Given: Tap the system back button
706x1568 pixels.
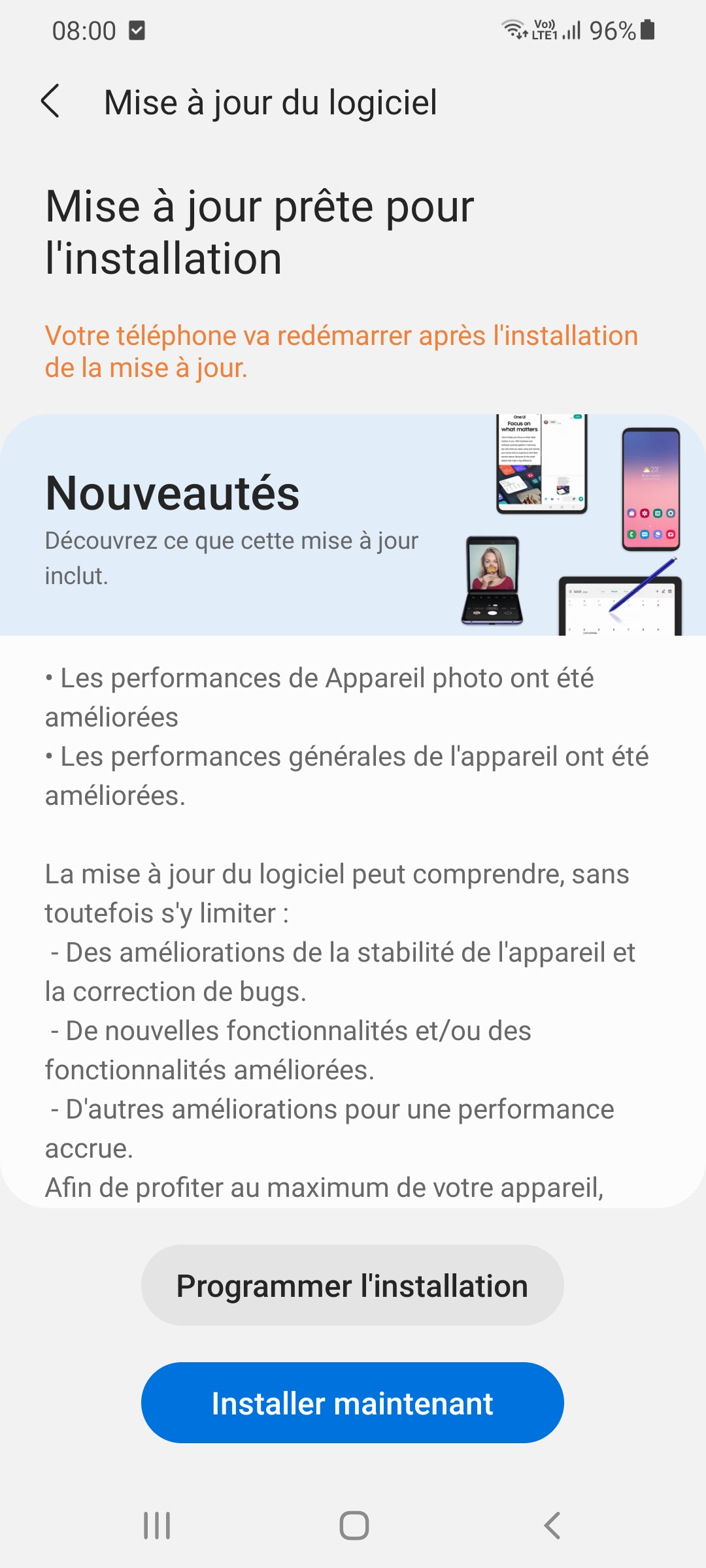Looking at the screenshot, I should tap(552, 1526).
